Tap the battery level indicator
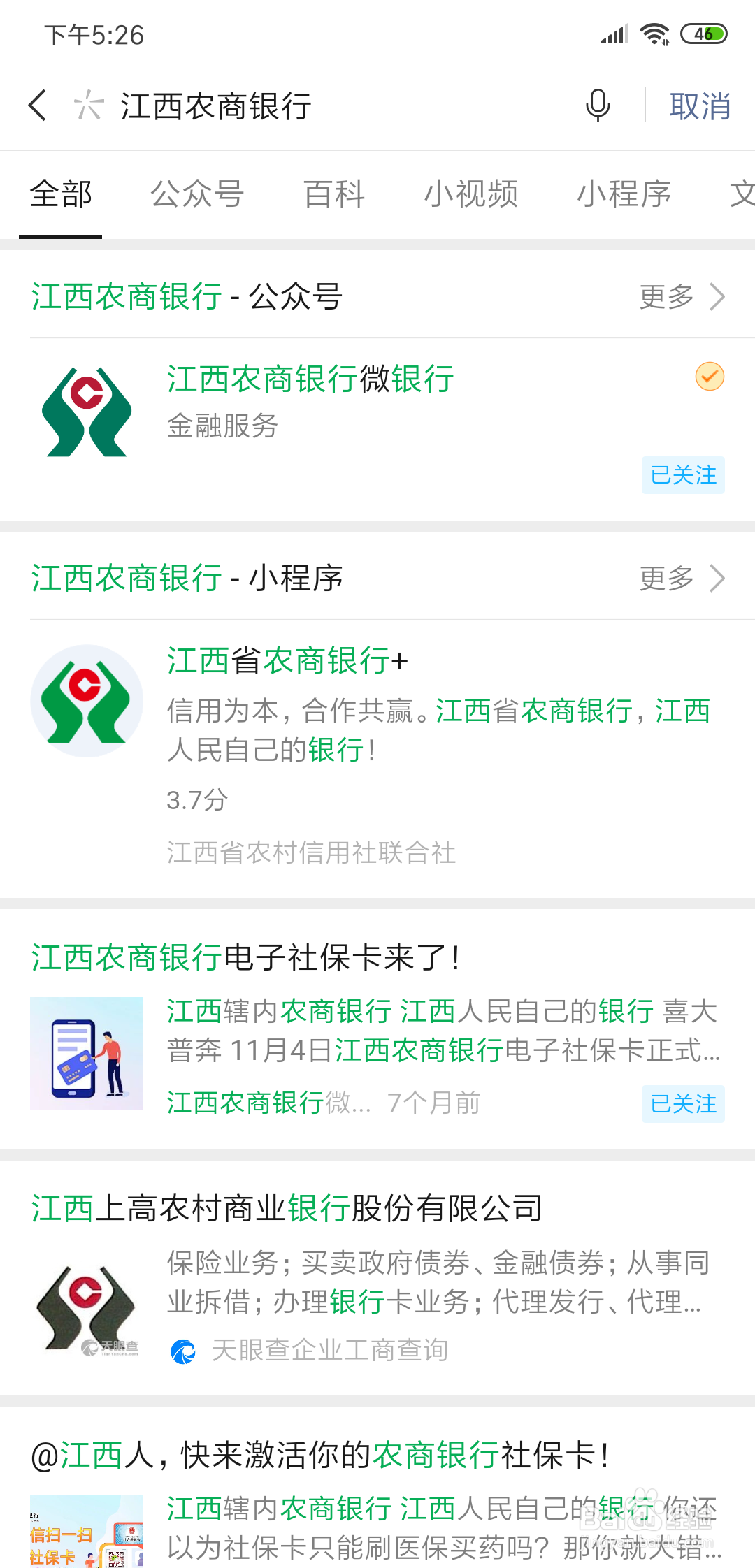Image resolution: width=755 pixels, height=1568 pixels. [x=705, y=31]
